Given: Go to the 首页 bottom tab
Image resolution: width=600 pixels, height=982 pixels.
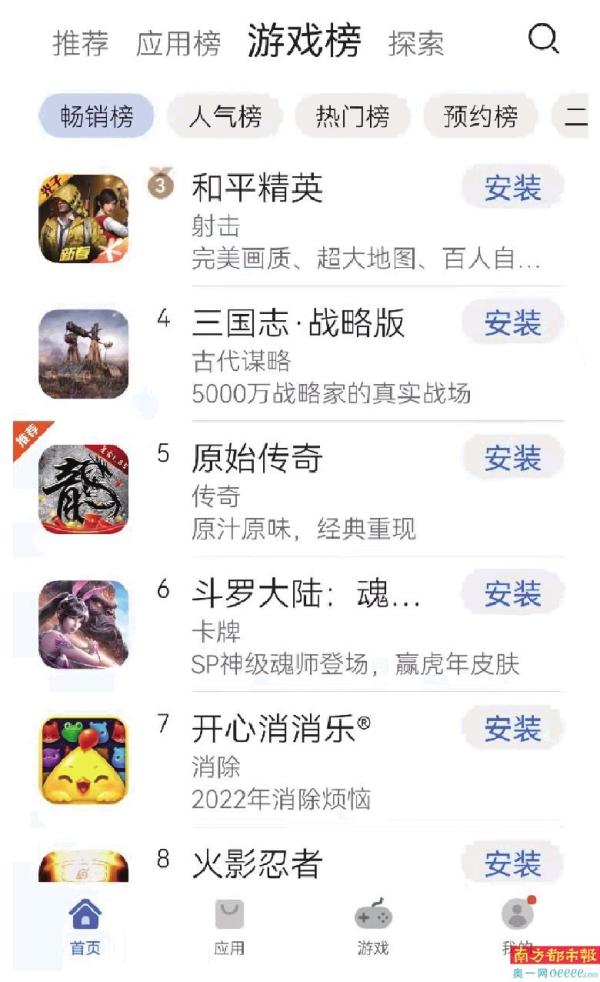Looking at the screenshot, I should 85,927.
